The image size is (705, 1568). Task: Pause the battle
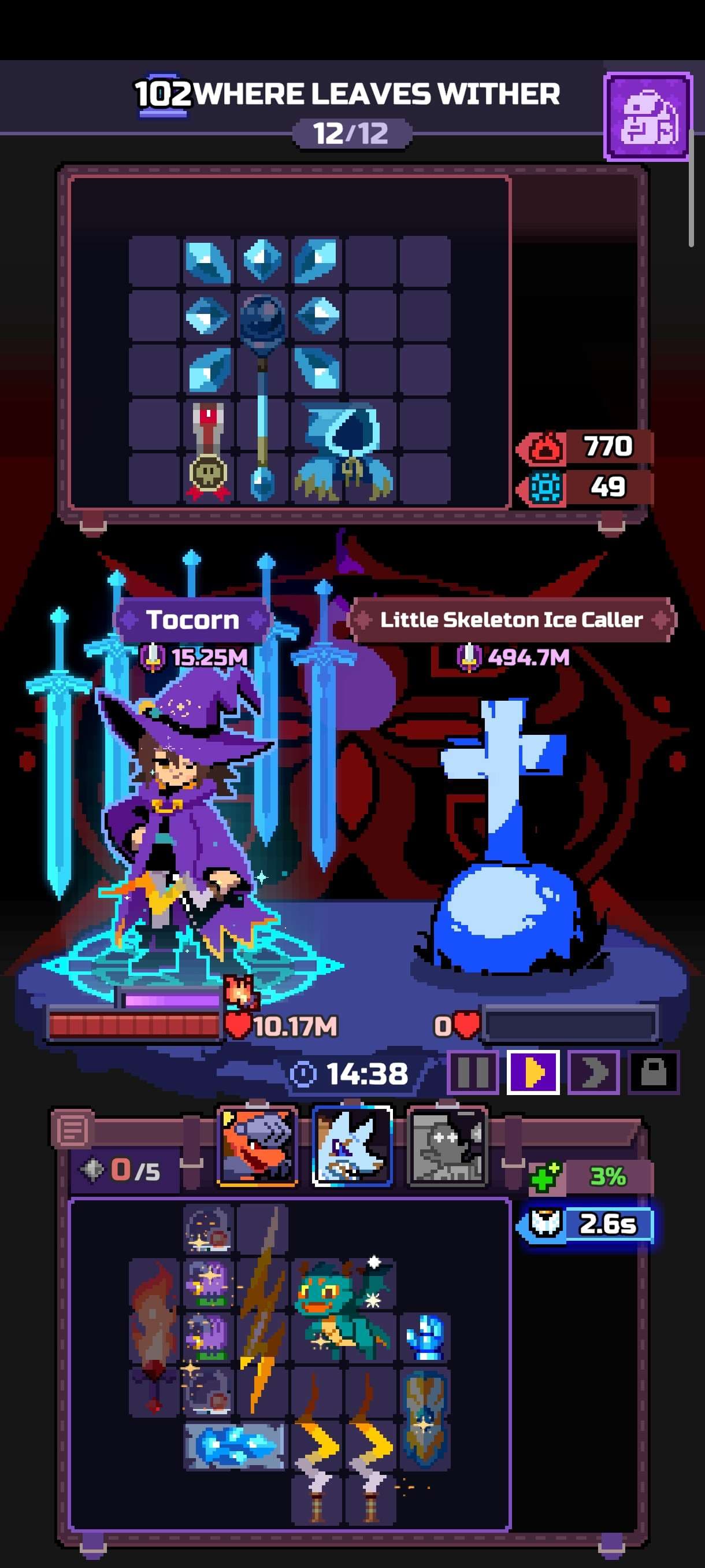click(x=473, y=1072)
